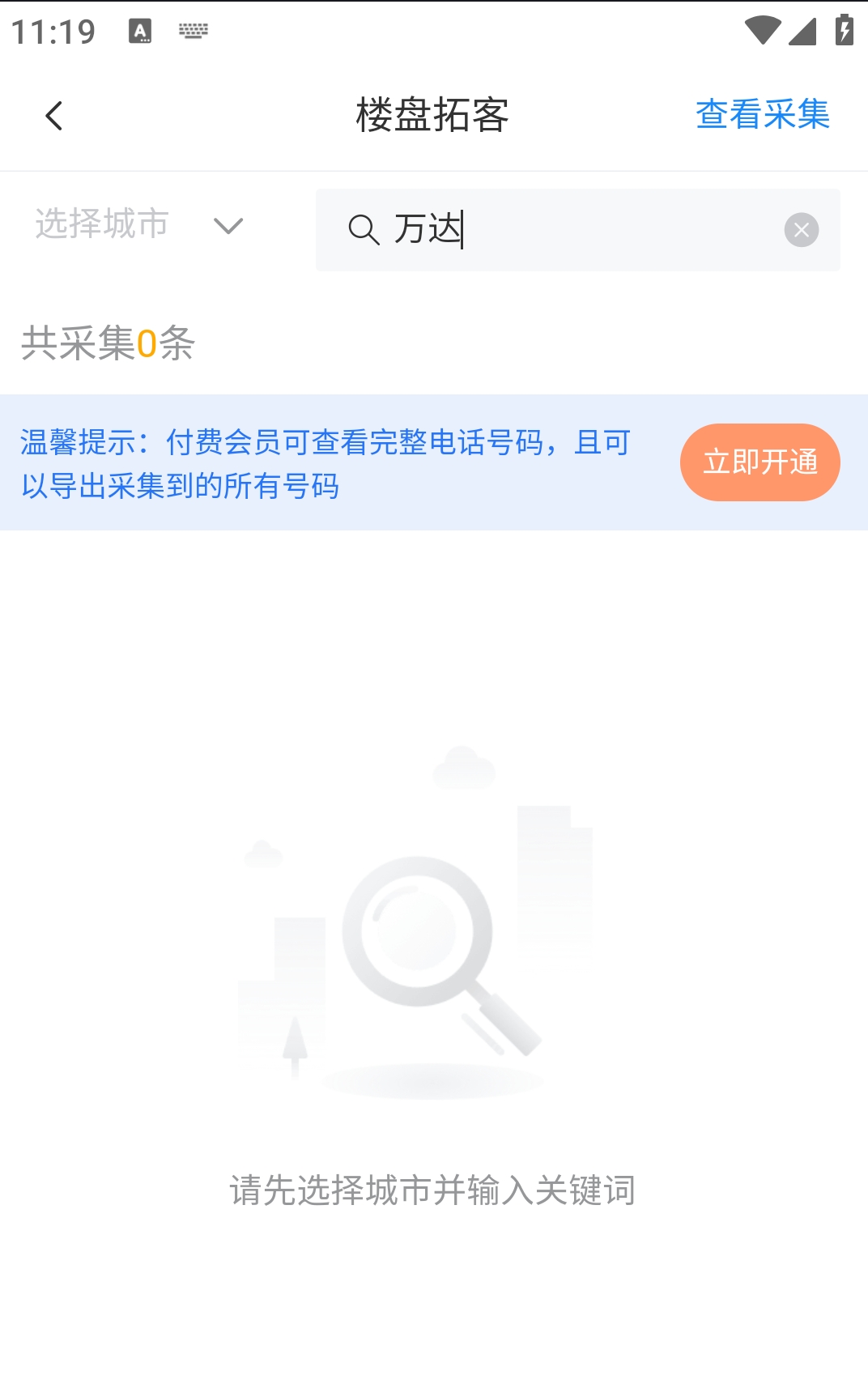The image size is (868, 1384).
Task: Tap the 'A' notification icon in status bar
Action: (x=139, y=31)
